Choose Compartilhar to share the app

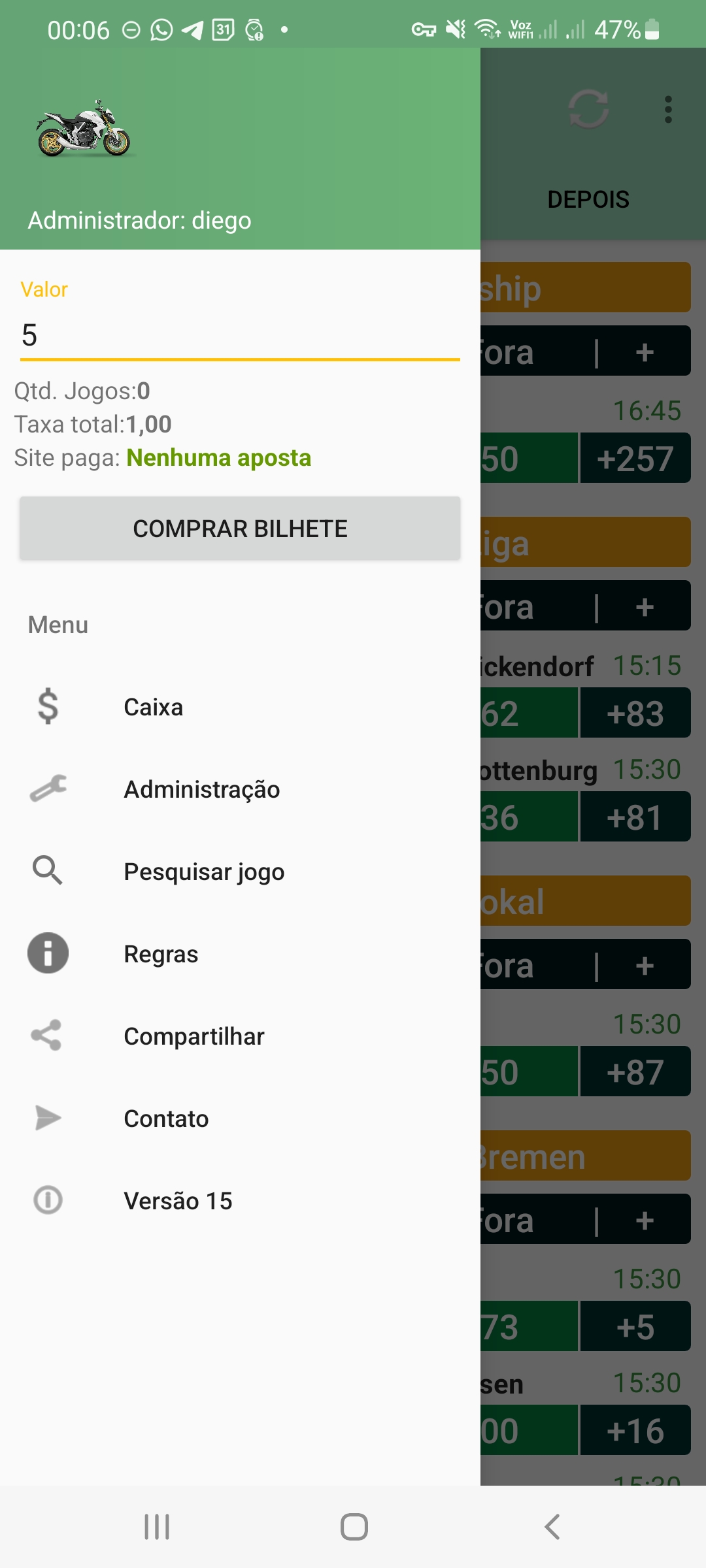click(193, 1037)
